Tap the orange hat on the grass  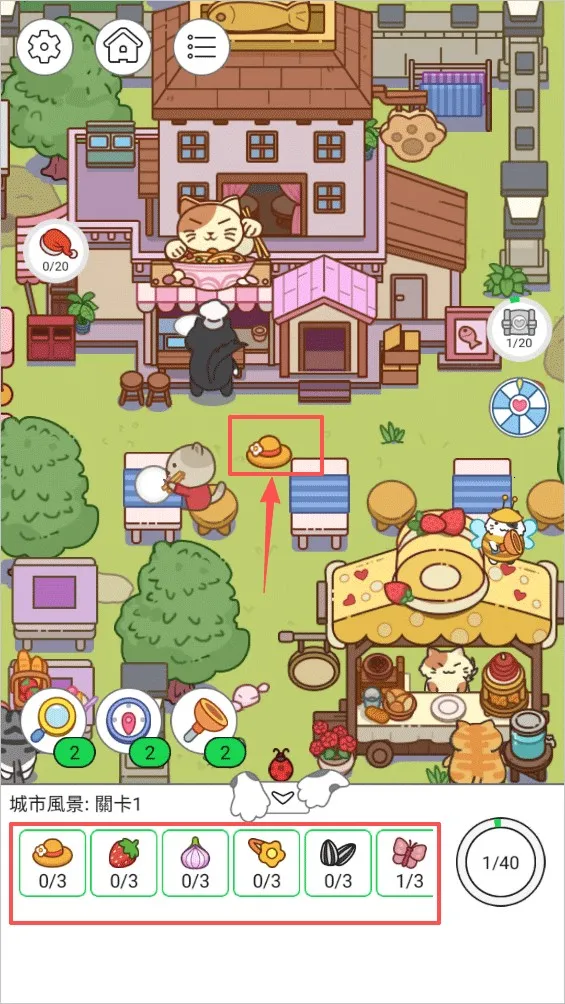tap(268, 451)
